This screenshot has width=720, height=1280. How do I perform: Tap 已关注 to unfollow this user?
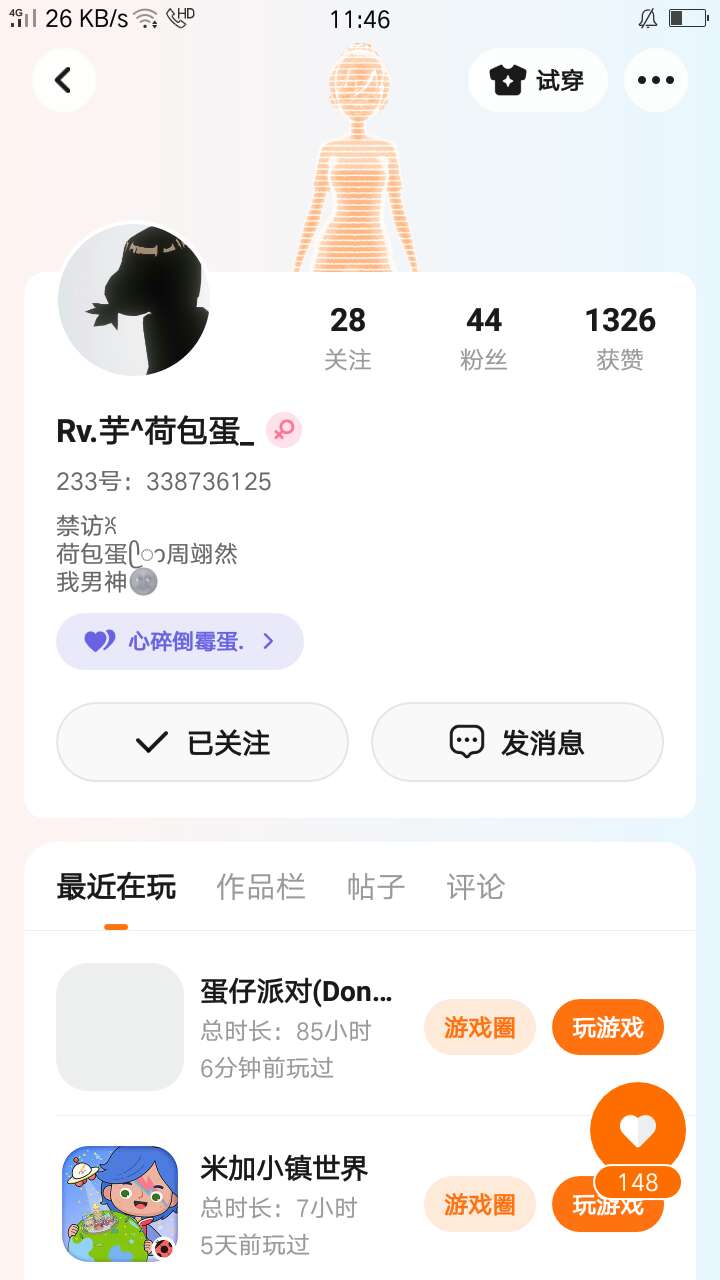[202, 742]
